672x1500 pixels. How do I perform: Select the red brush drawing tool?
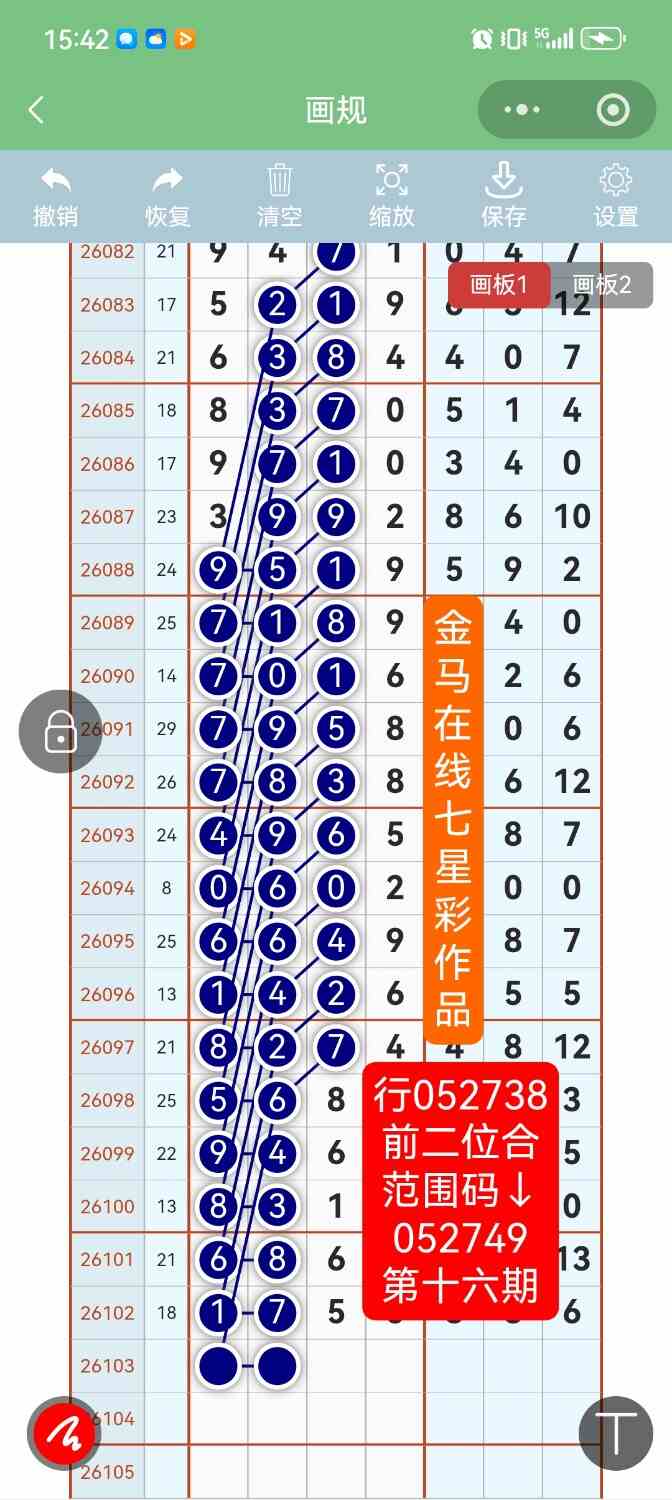[64, 1434]
